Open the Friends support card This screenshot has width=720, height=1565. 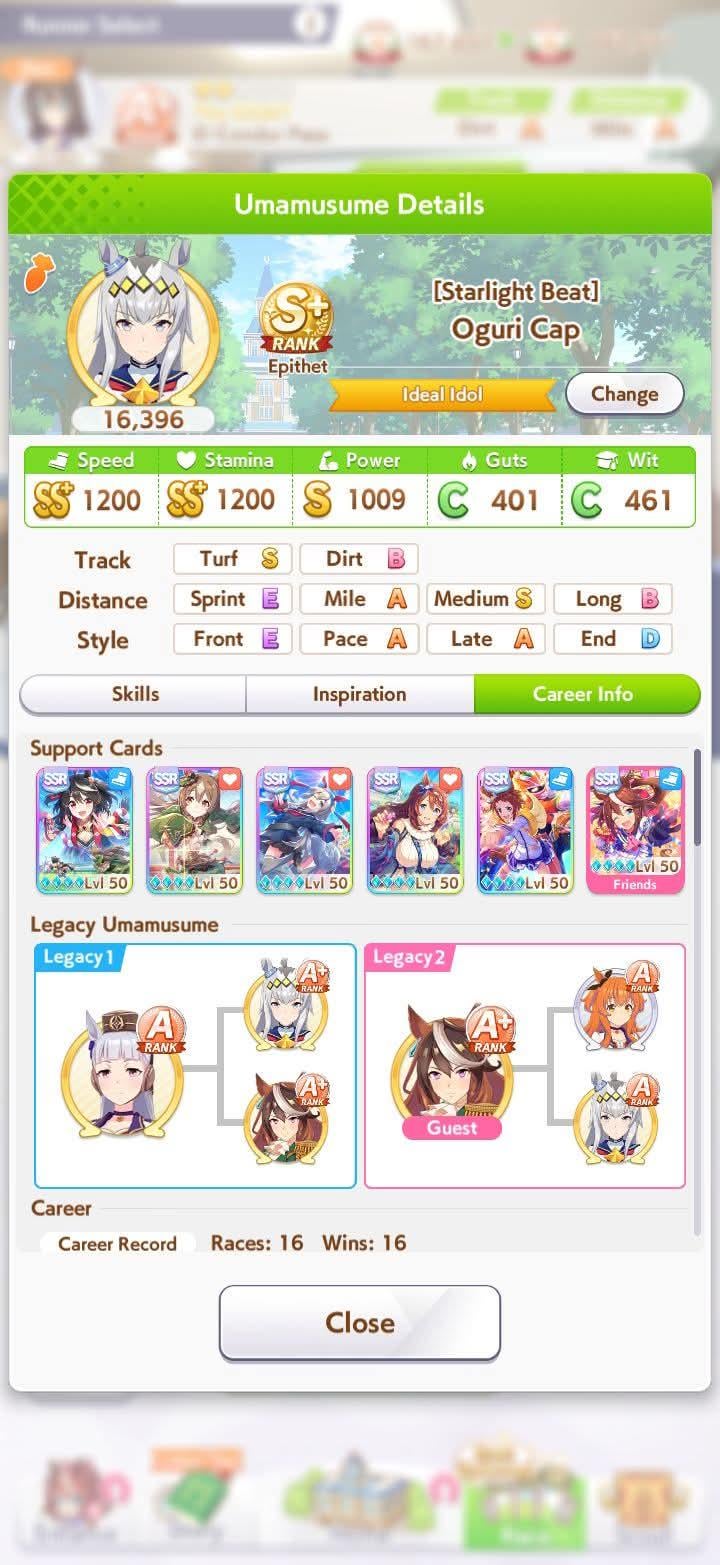tap(634, 830)
